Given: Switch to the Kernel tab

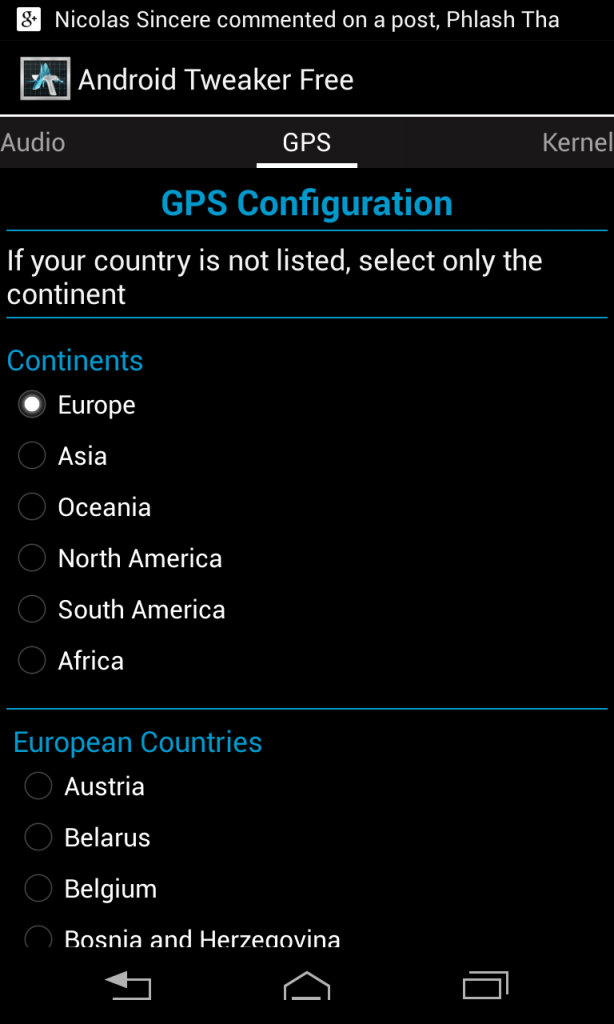Looking at the screenshot, I should 576,142.
